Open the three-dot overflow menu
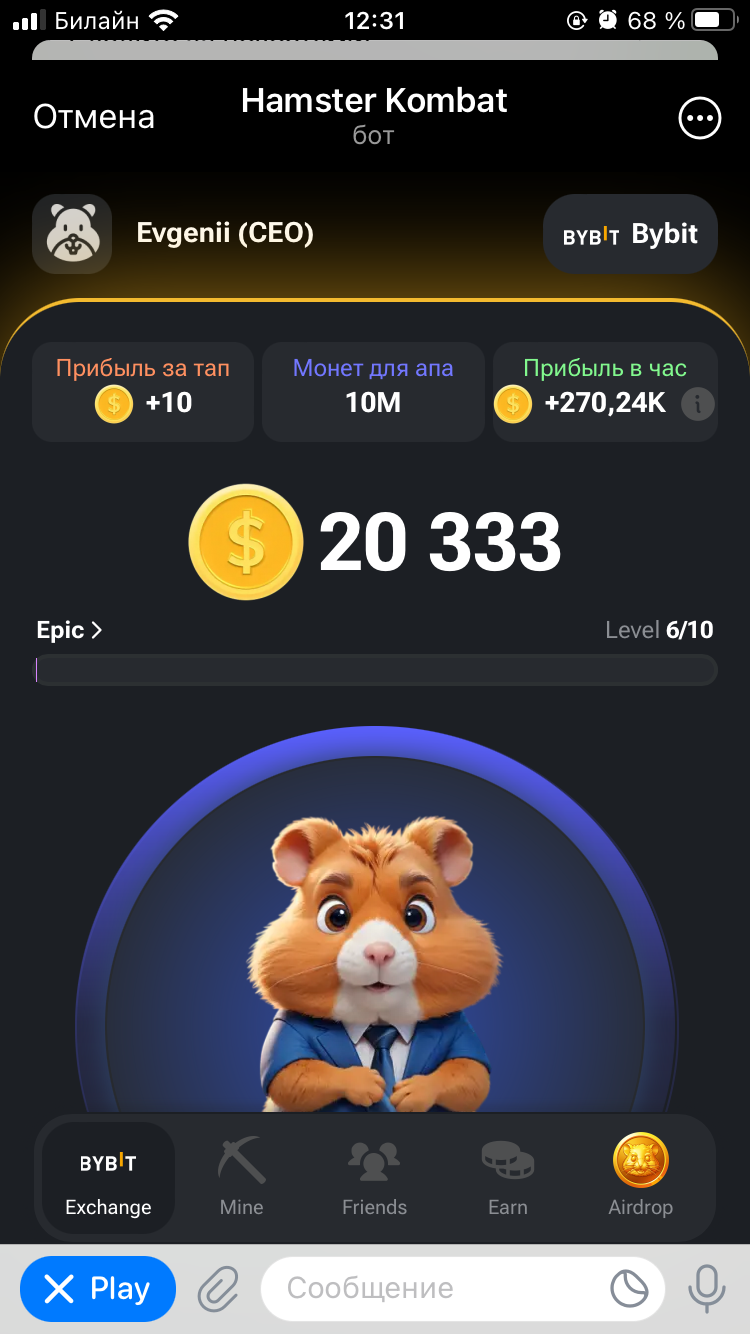Image resolution: width=750 pixels, height=1334 pixels. pyautogui.click(x=699, y=118)
